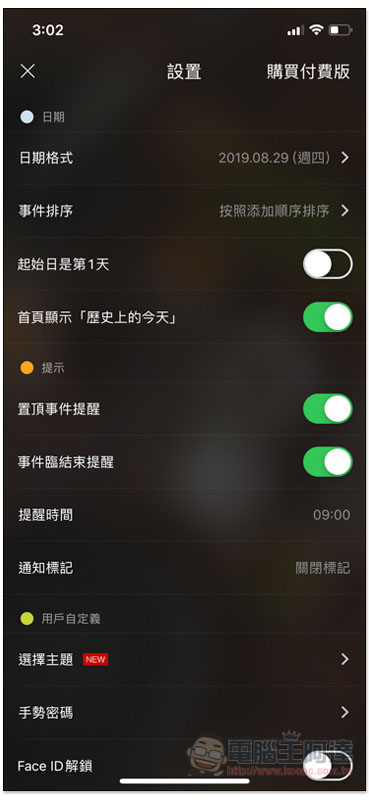The width and height of the screenshot is (369, 800).
Task: Enable the 起始日是第1天 switch
Action: click(328, 264)
